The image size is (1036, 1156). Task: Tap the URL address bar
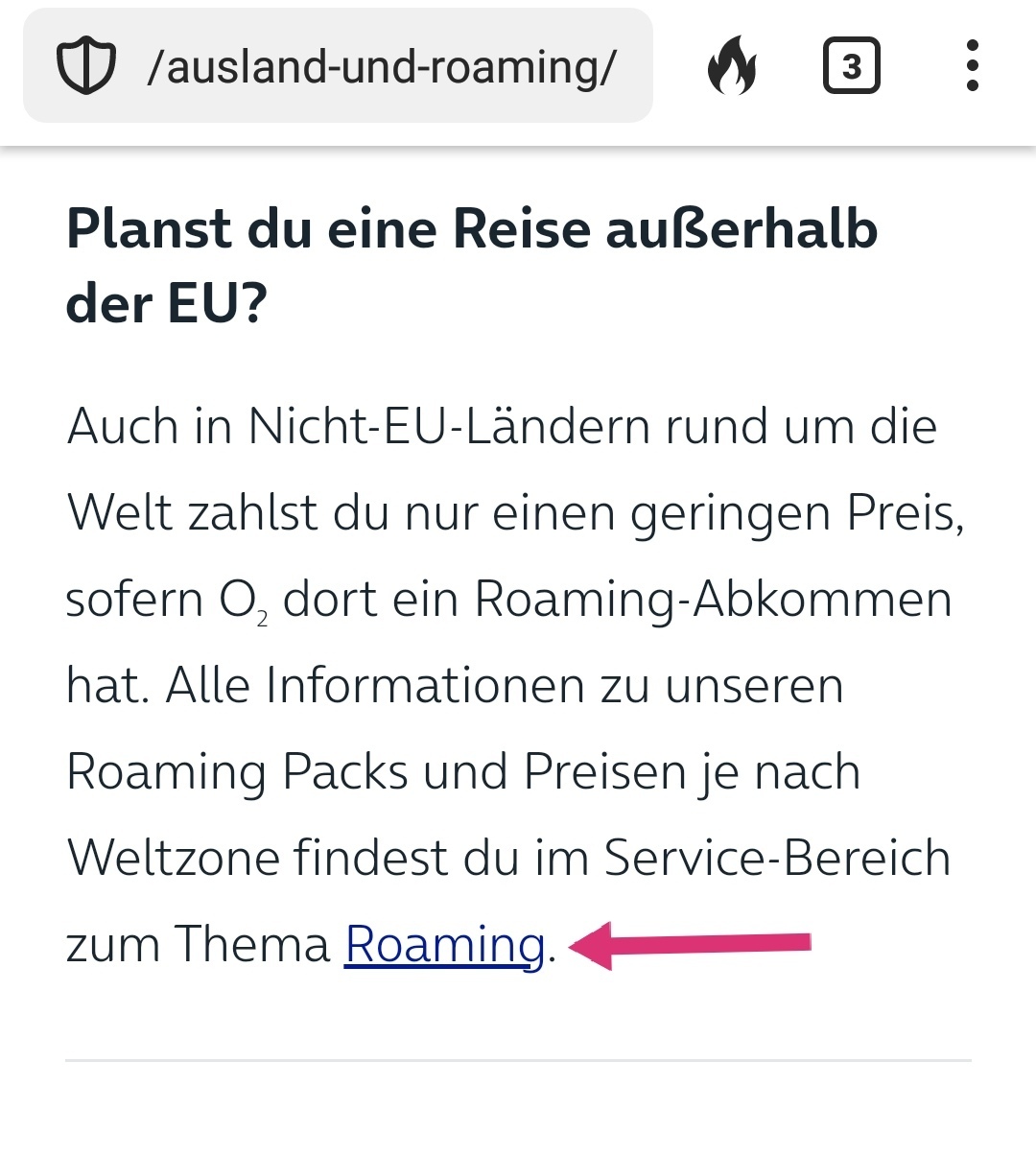(384, 67)
